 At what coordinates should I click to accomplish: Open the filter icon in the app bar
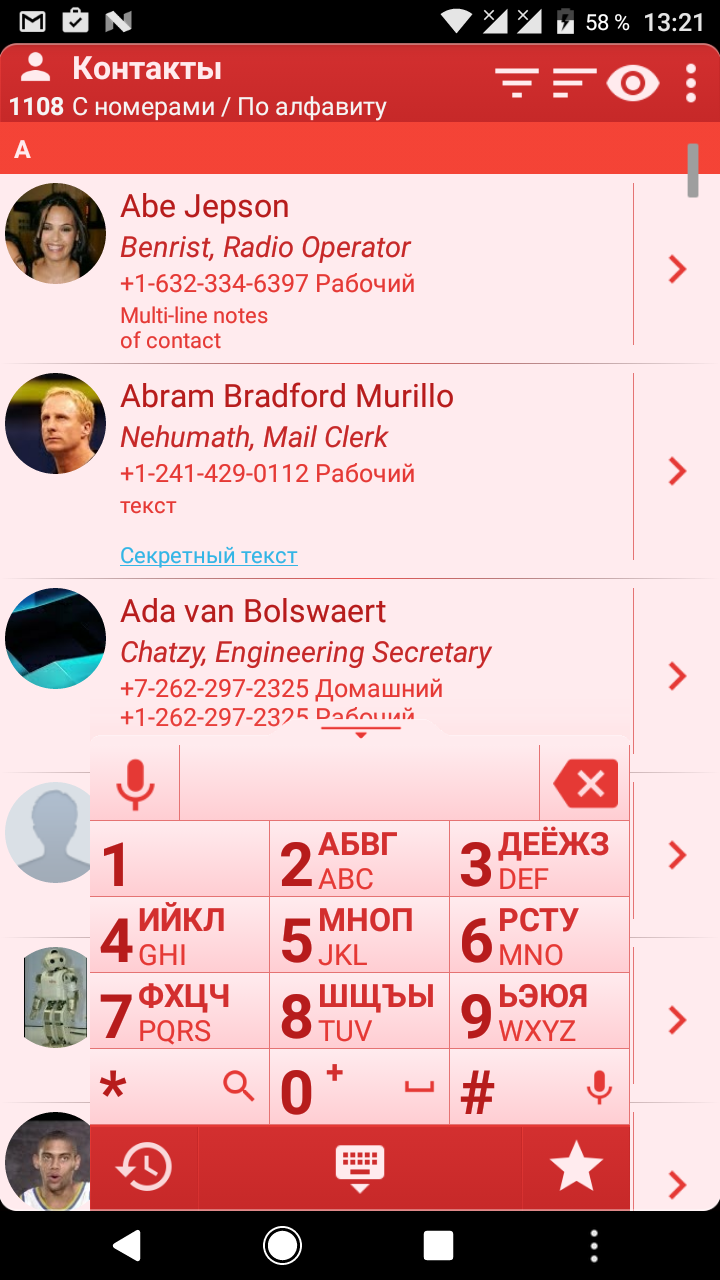tap(517, 83)
